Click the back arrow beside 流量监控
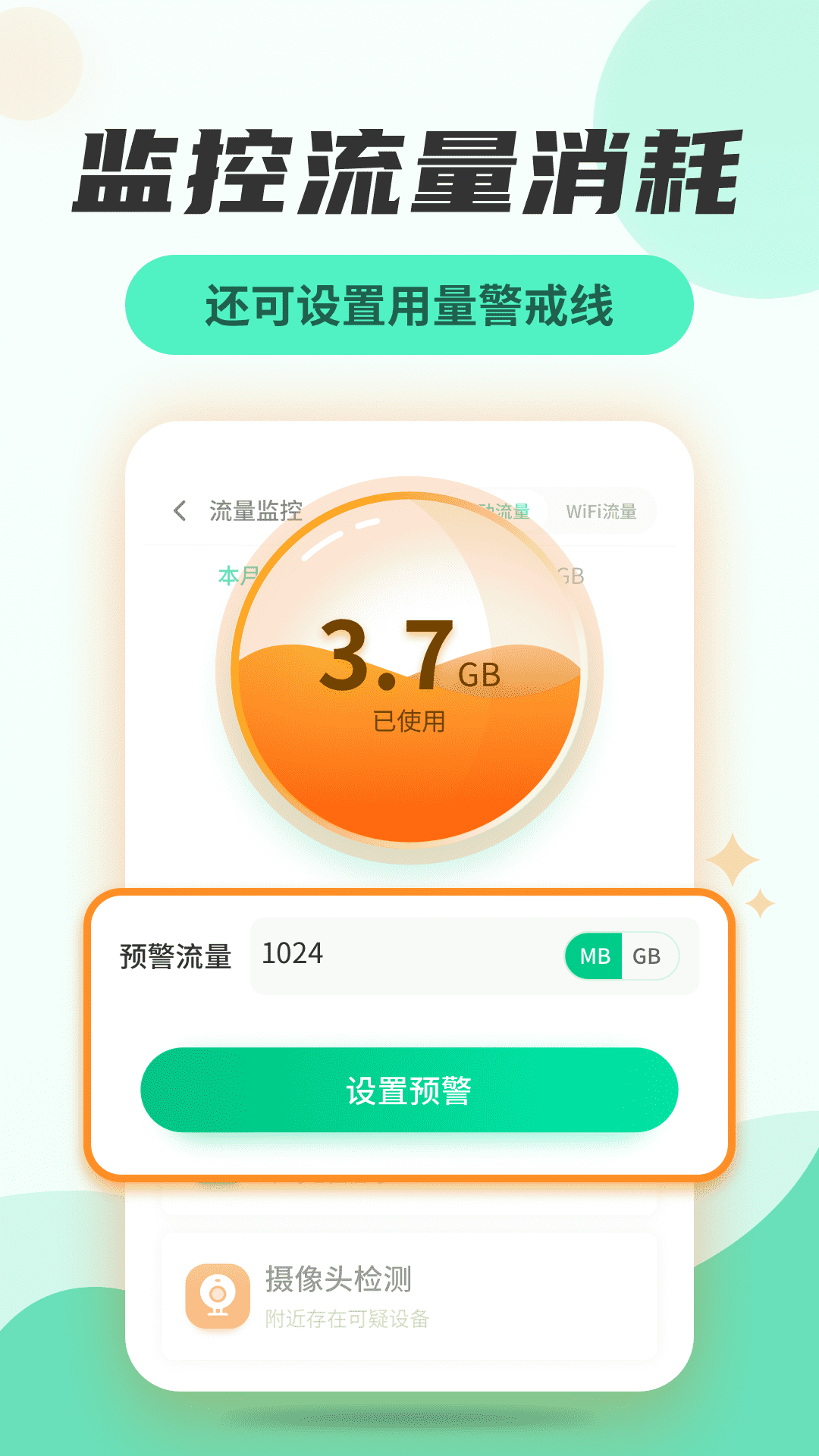This screenshot has width=819, height=1456. click(x=180, y=511)
